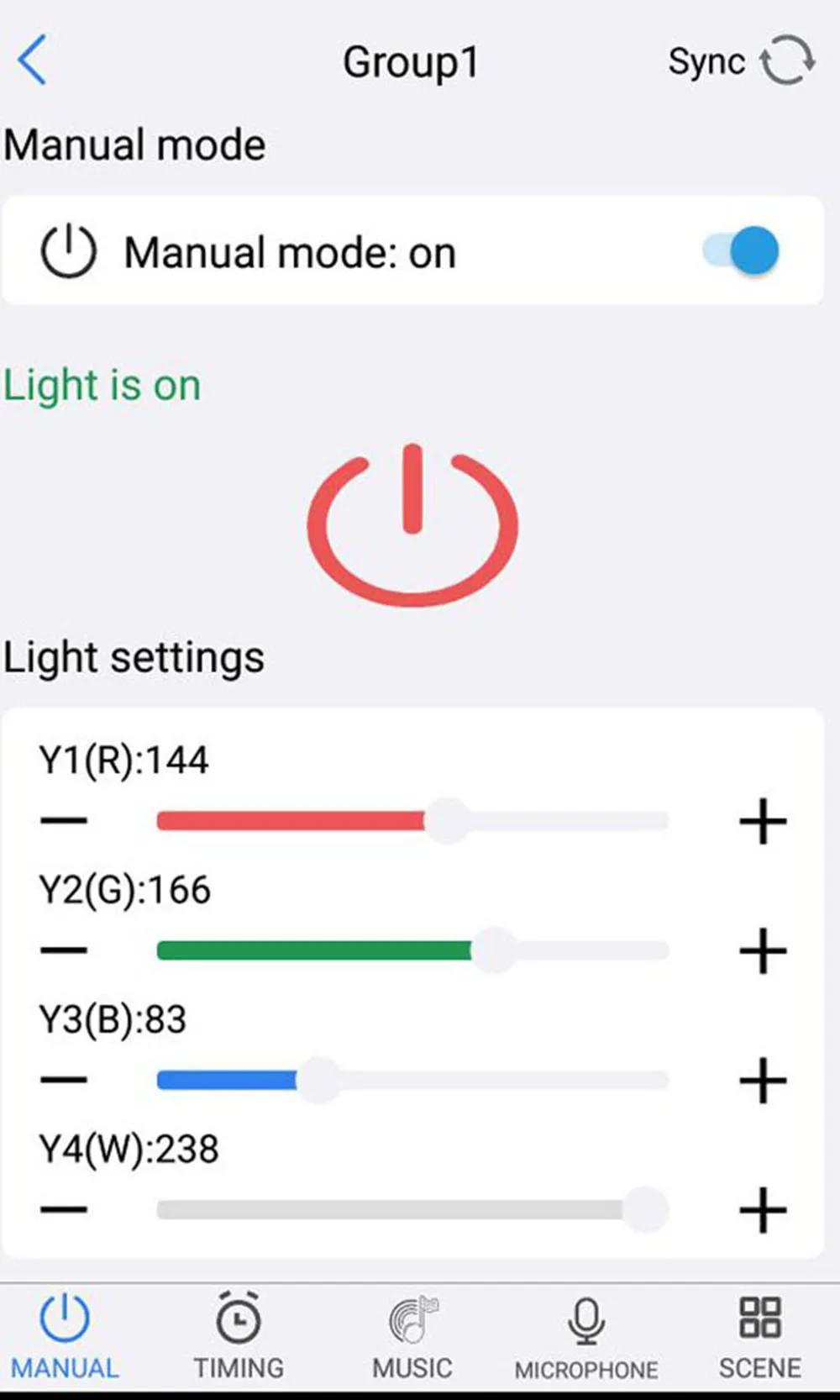Screen dimensions: 840x1400
Task: Open the Music tab
Action: [x=412, y=1336]
